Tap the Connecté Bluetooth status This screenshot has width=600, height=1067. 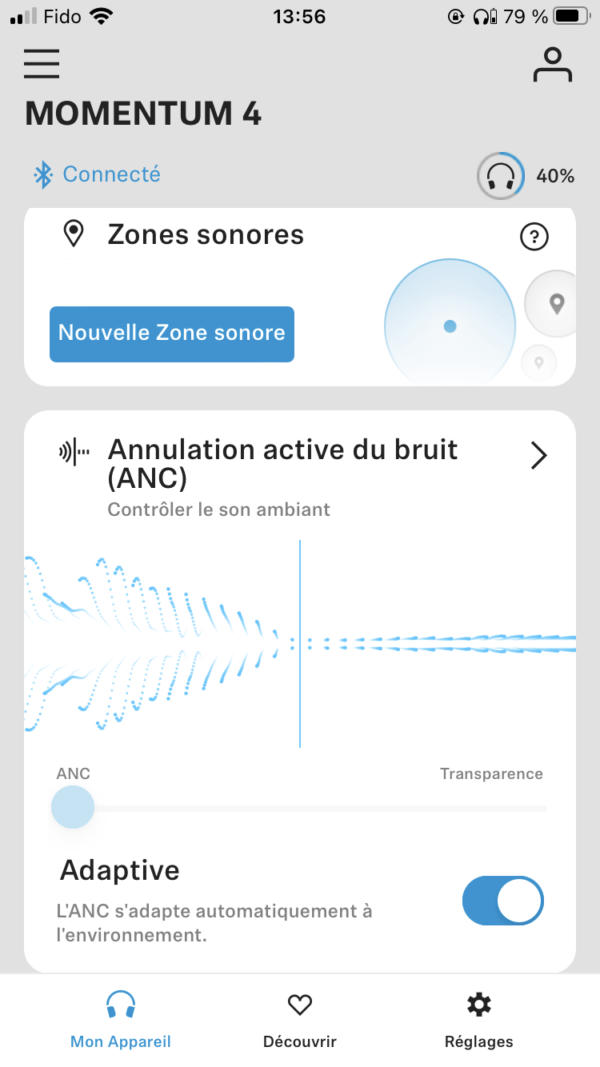click(97, 175)
